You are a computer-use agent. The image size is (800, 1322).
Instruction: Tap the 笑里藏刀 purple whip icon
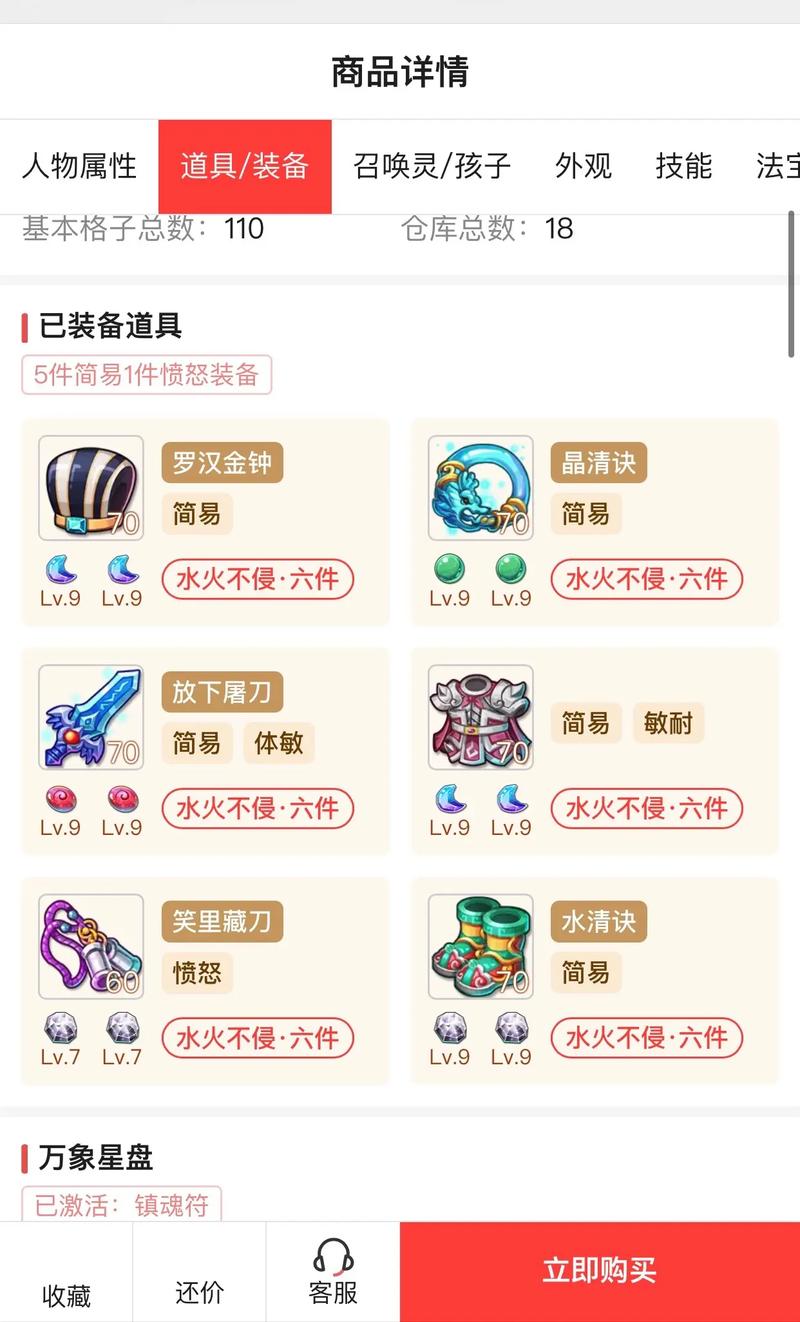click(x=90, y=946)
